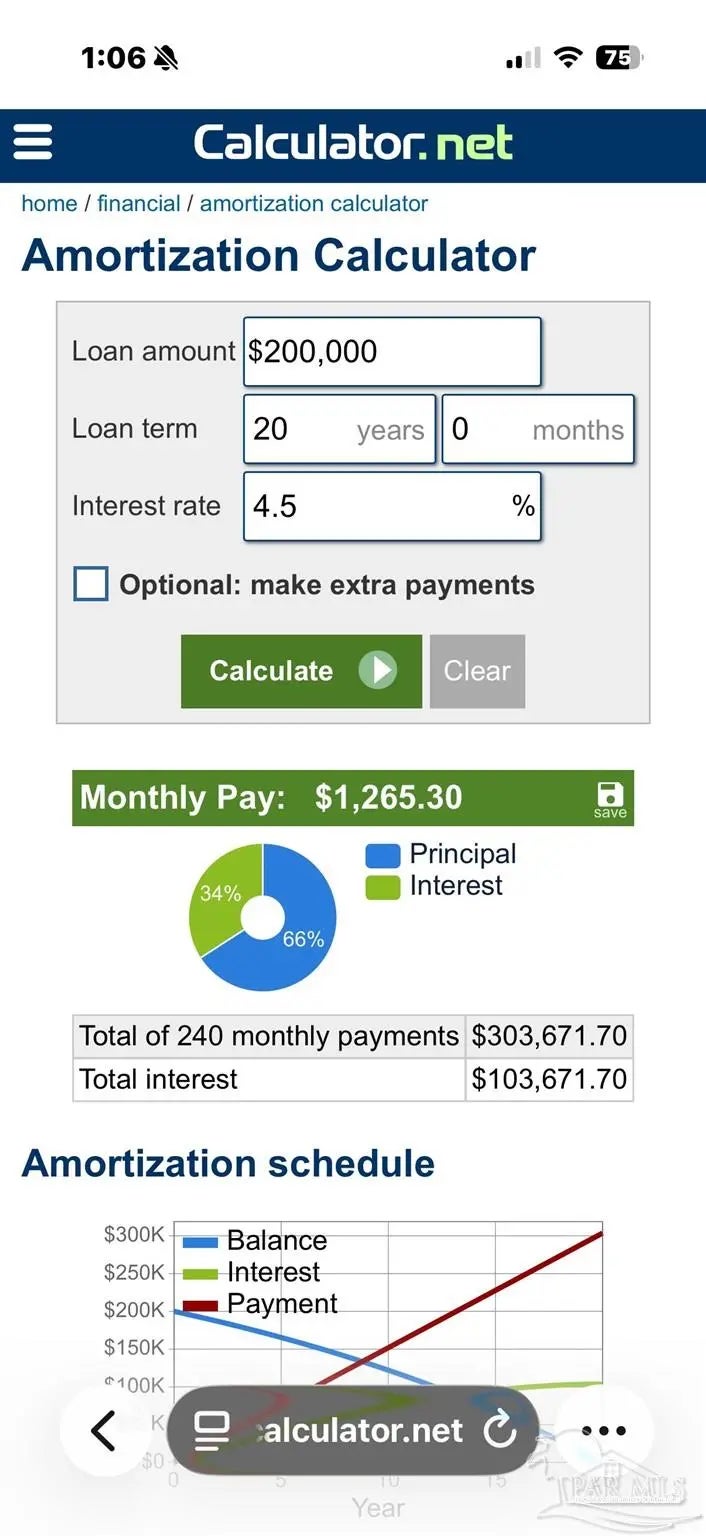The image size is (706, 1536).
Task: Open the Calculator.net homepage logo
Action: 353,143
